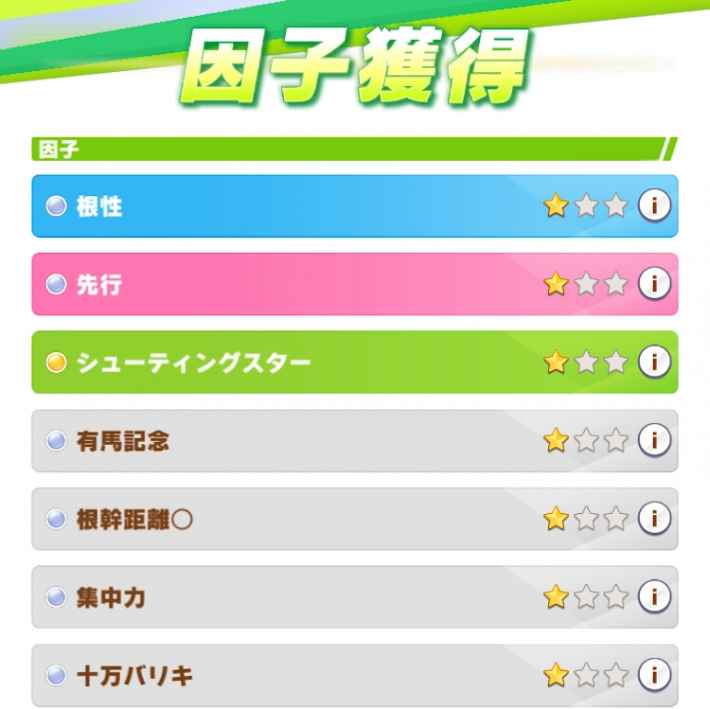View info on 十万バリキ factor
The width and height of the screenshot is (710, 709).
click(654, 674)
